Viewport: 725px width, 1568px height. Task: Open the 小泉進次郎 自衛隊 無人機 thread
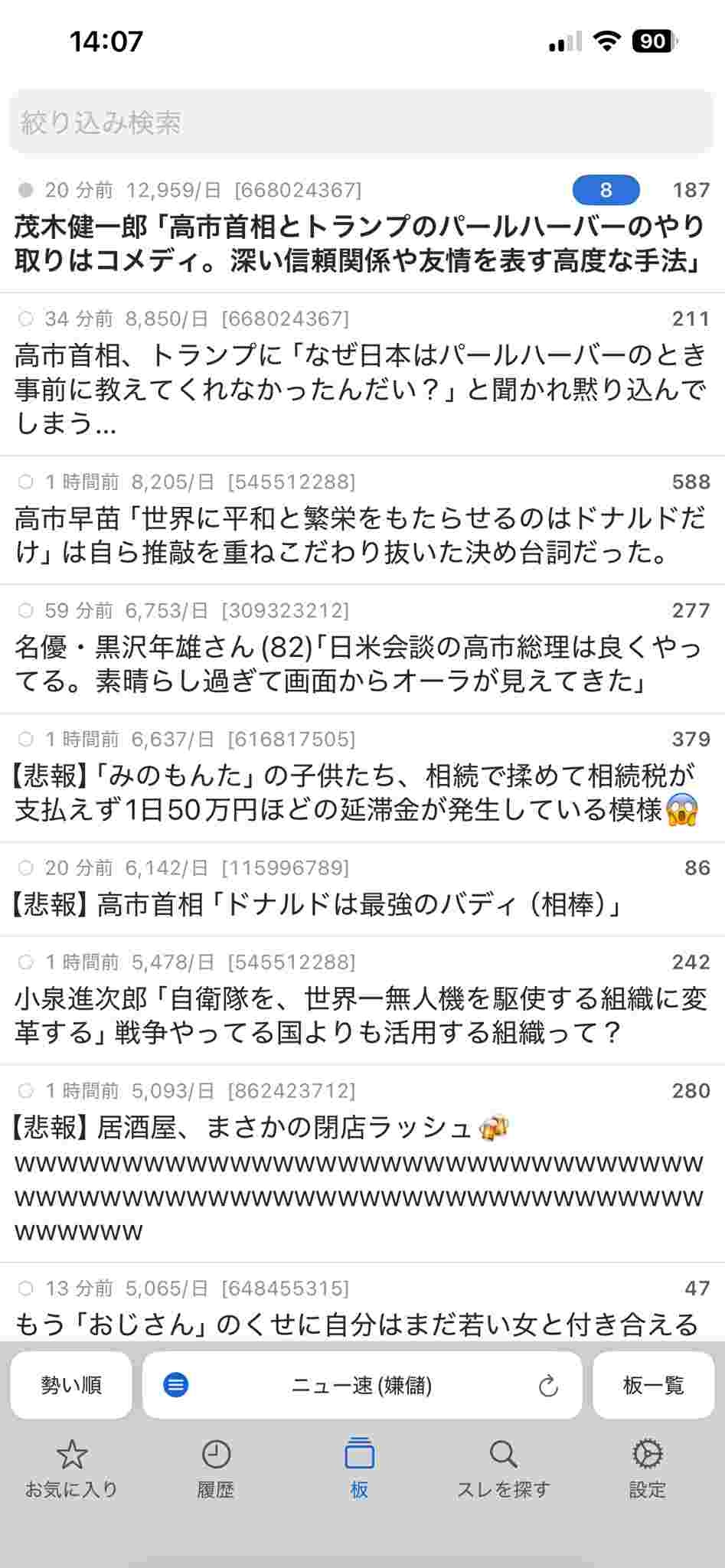point(360,1015)
